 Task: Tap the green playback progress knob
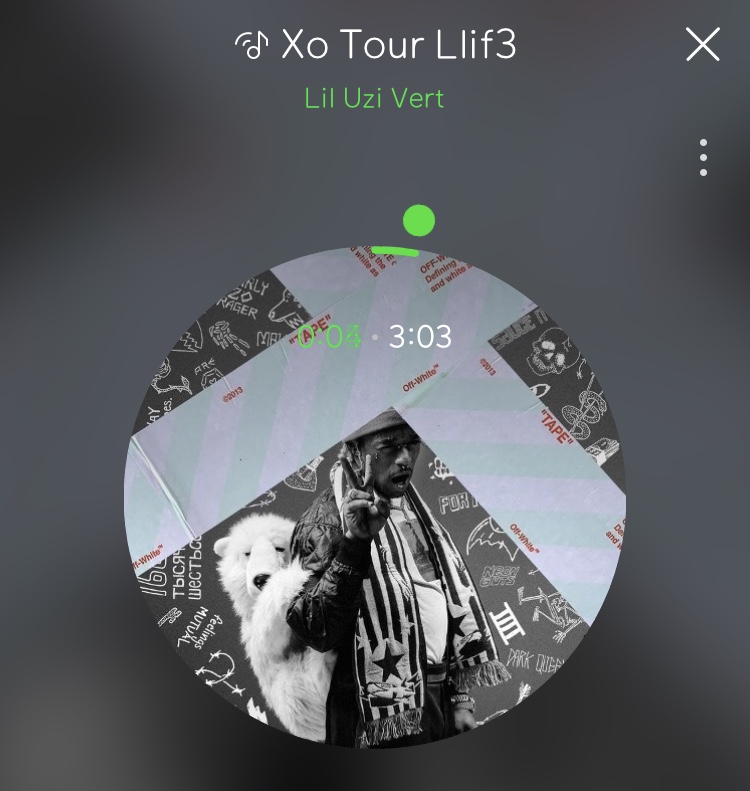point(419,220)
